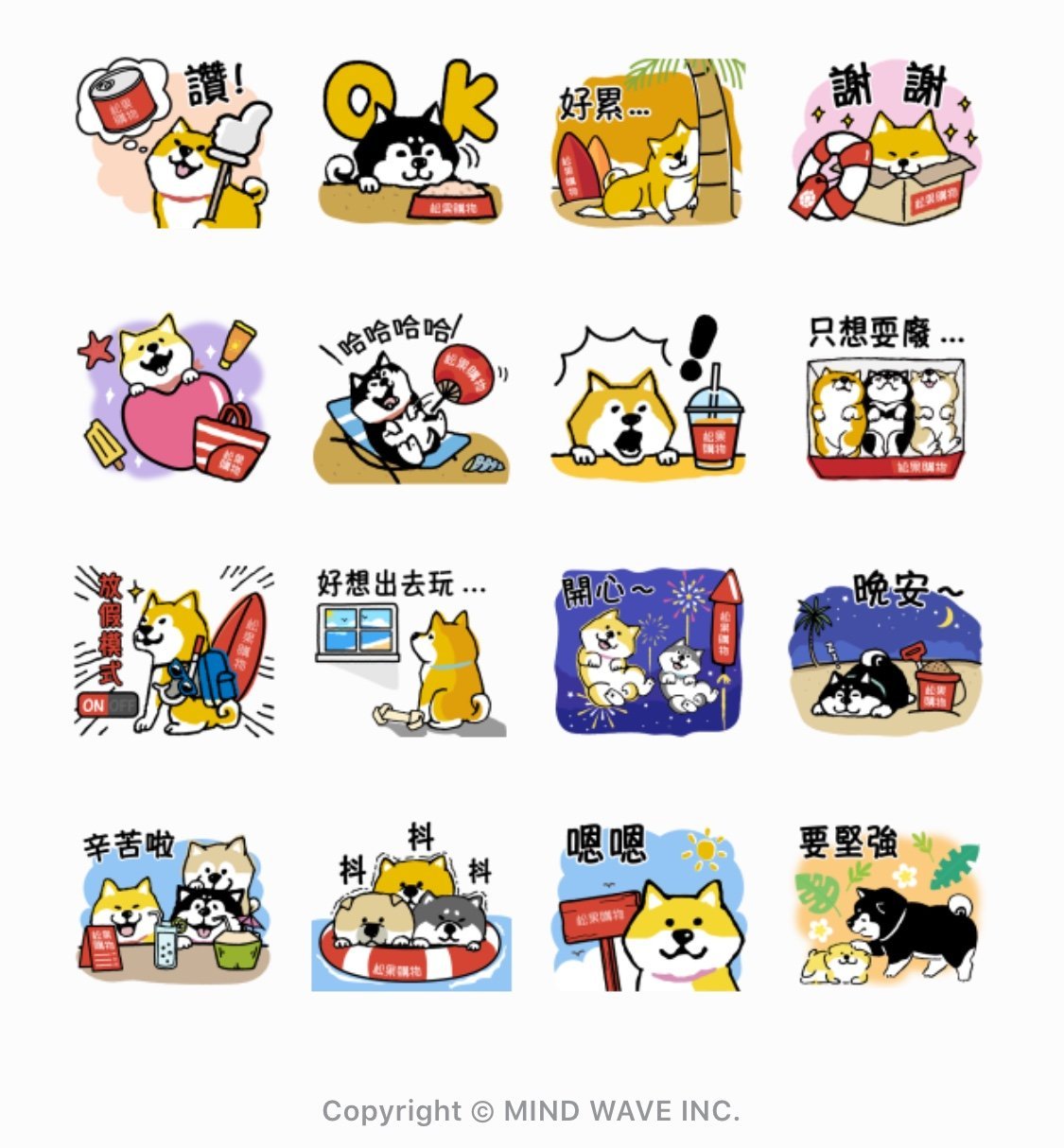Open the 嗯嗯 sticker
This screenshot has width=1064, height=1148.
coord(649,906)
